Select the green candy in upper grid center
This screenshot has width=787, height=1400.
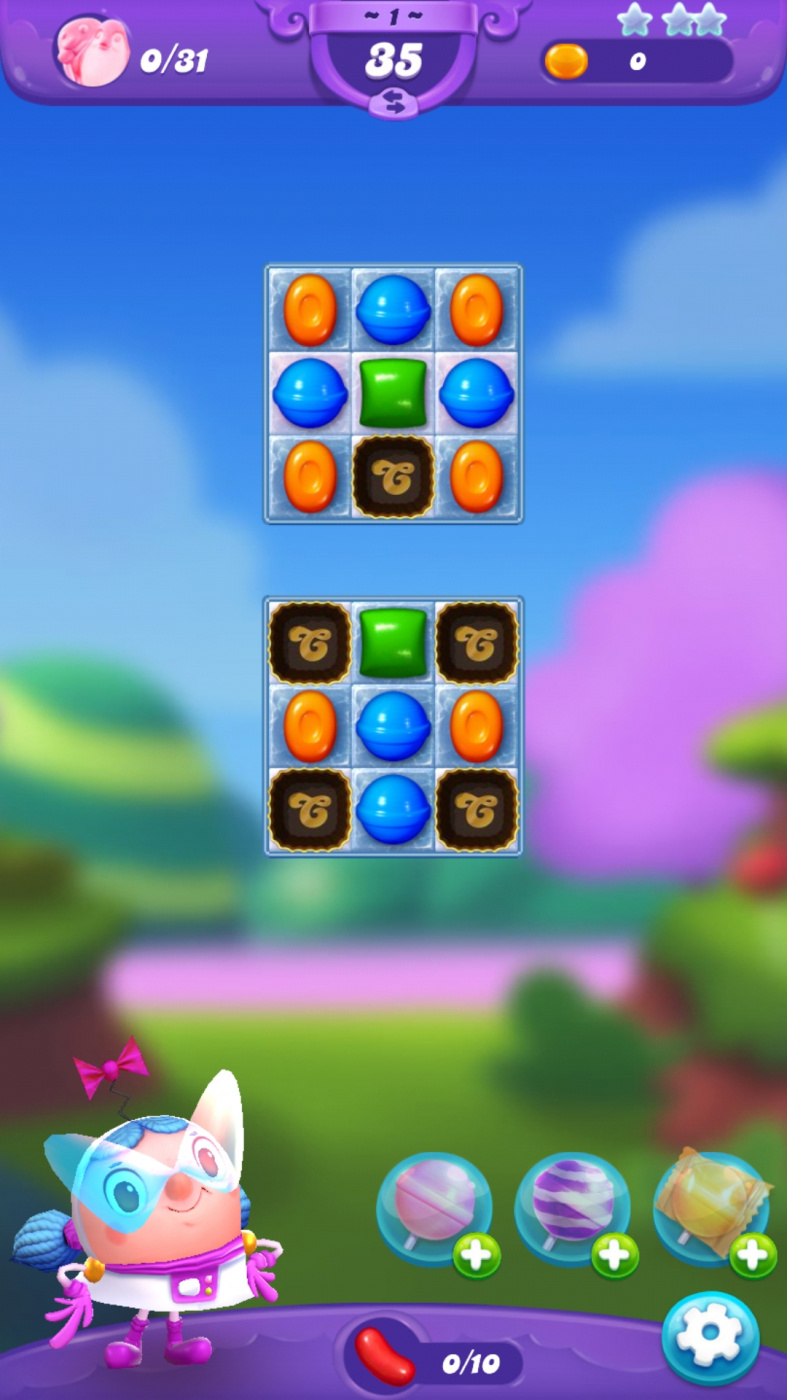[393, 393]
